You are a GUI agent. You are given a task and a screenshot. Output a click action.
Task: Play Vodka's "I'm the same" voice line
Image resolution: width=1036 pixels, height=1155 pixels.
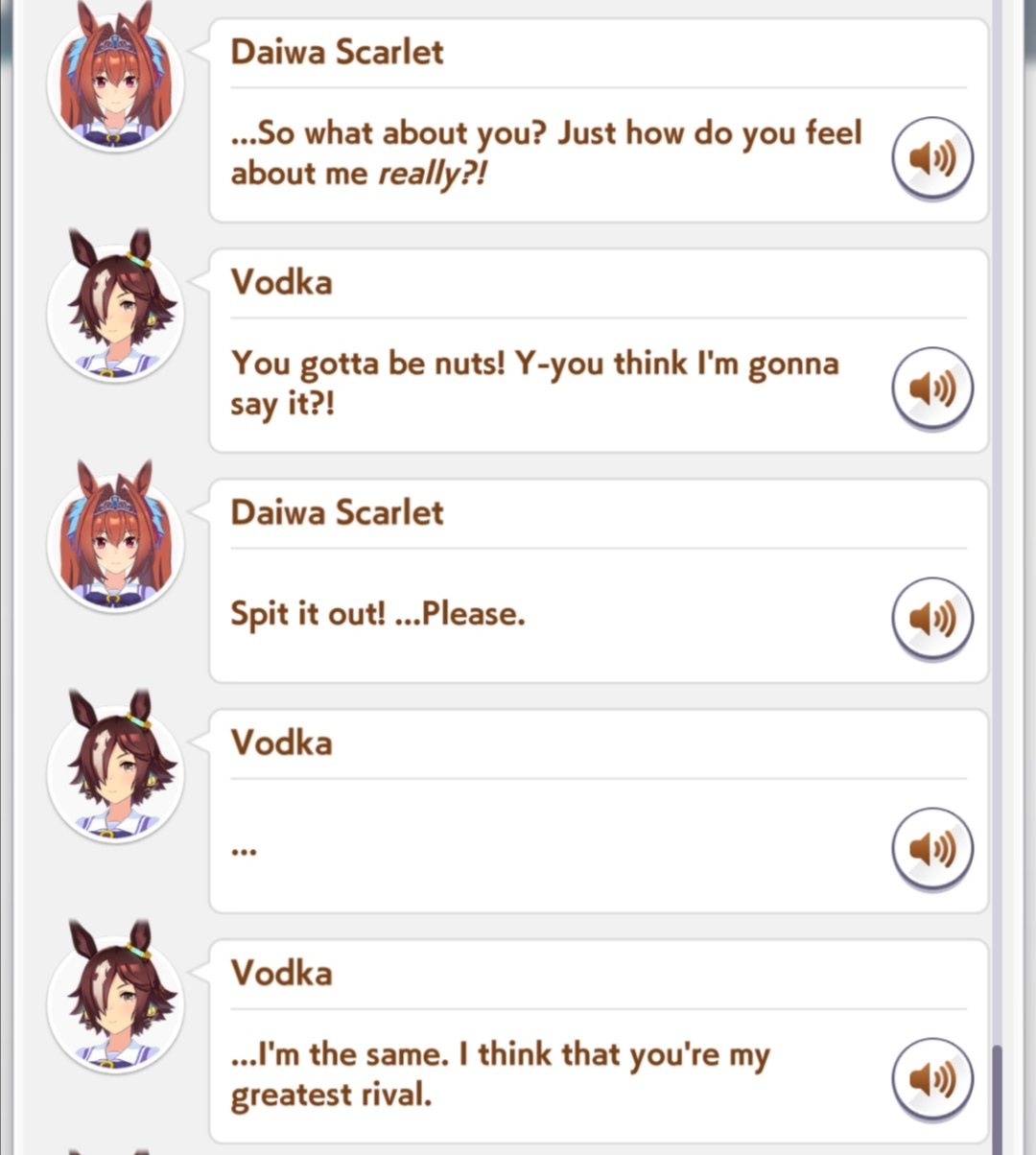(x=932, y=1079)
